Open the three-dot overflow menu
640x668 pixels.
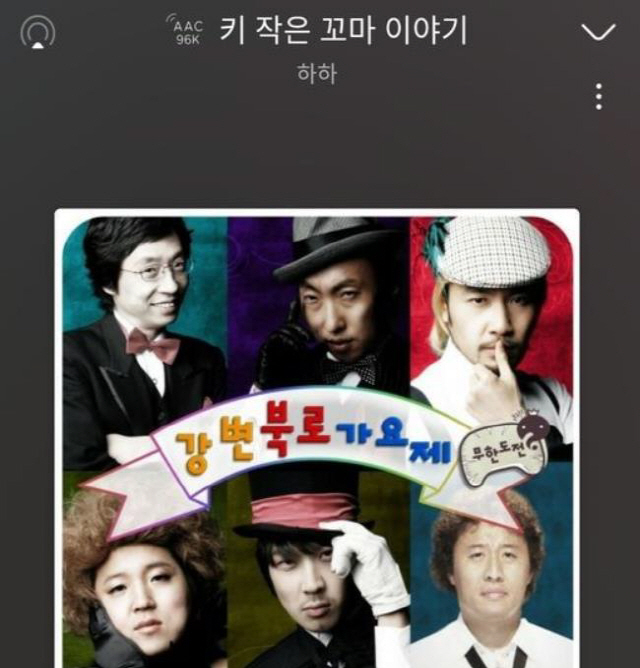click(598, 97)
